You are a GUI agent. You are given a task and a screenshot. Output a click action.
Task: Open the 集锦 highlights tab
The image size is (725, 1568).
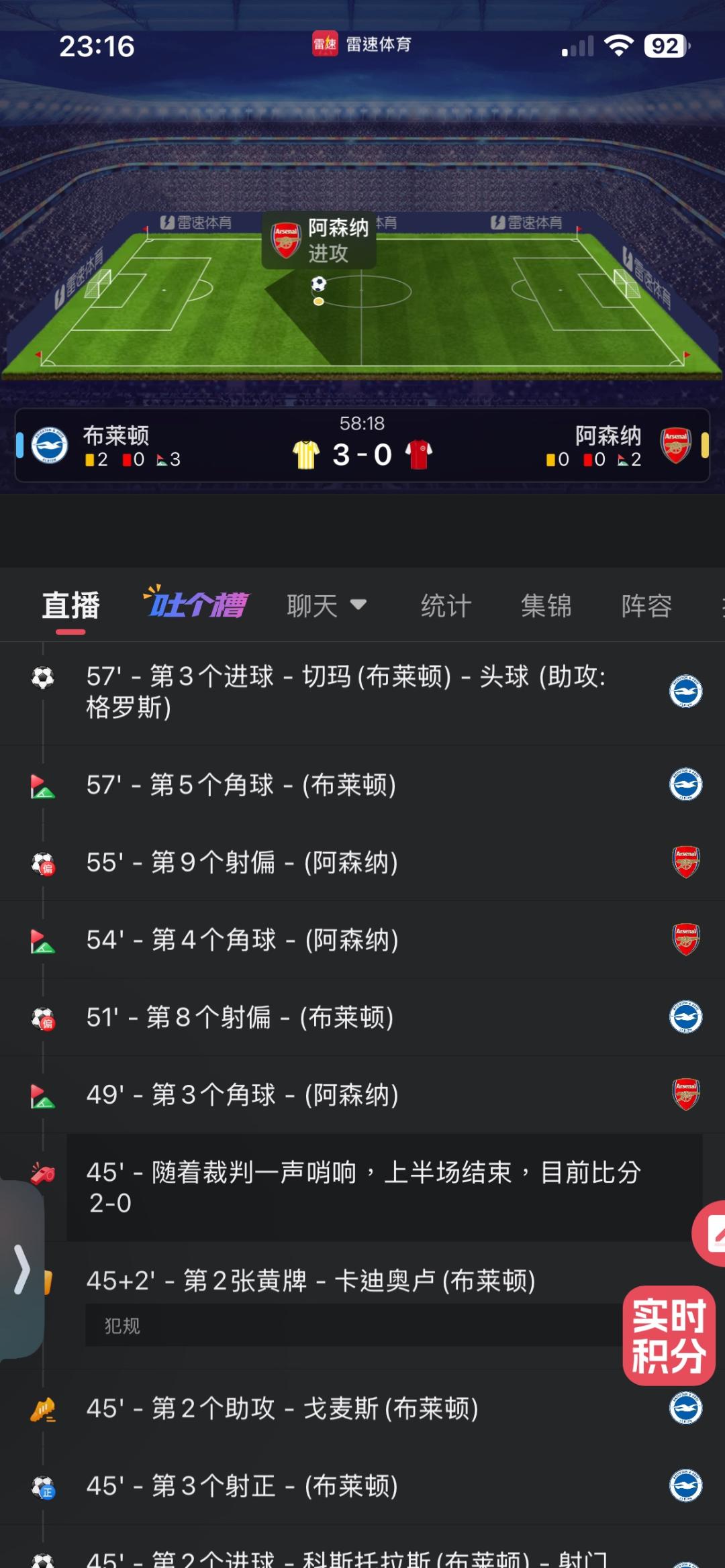coord(546,606)
